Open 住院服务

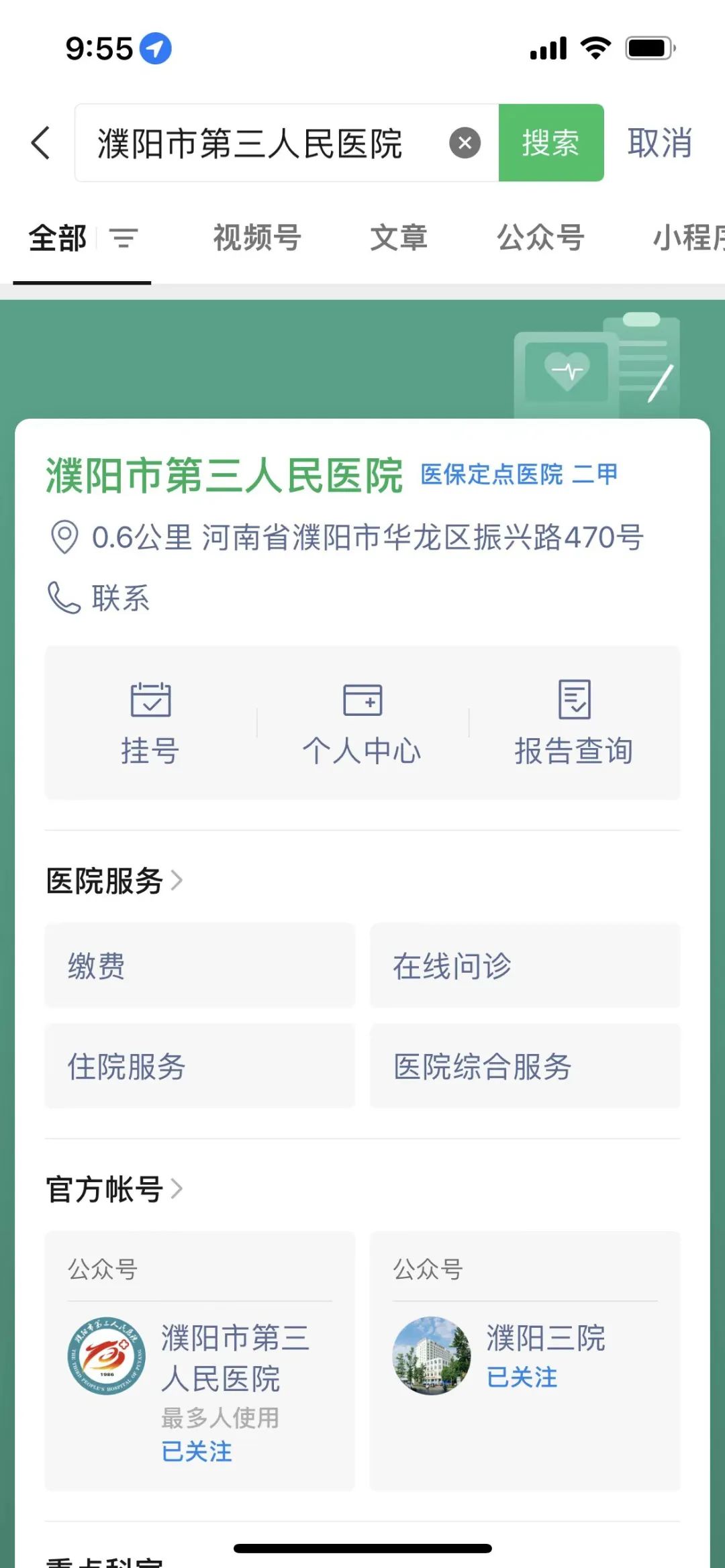199,1066
